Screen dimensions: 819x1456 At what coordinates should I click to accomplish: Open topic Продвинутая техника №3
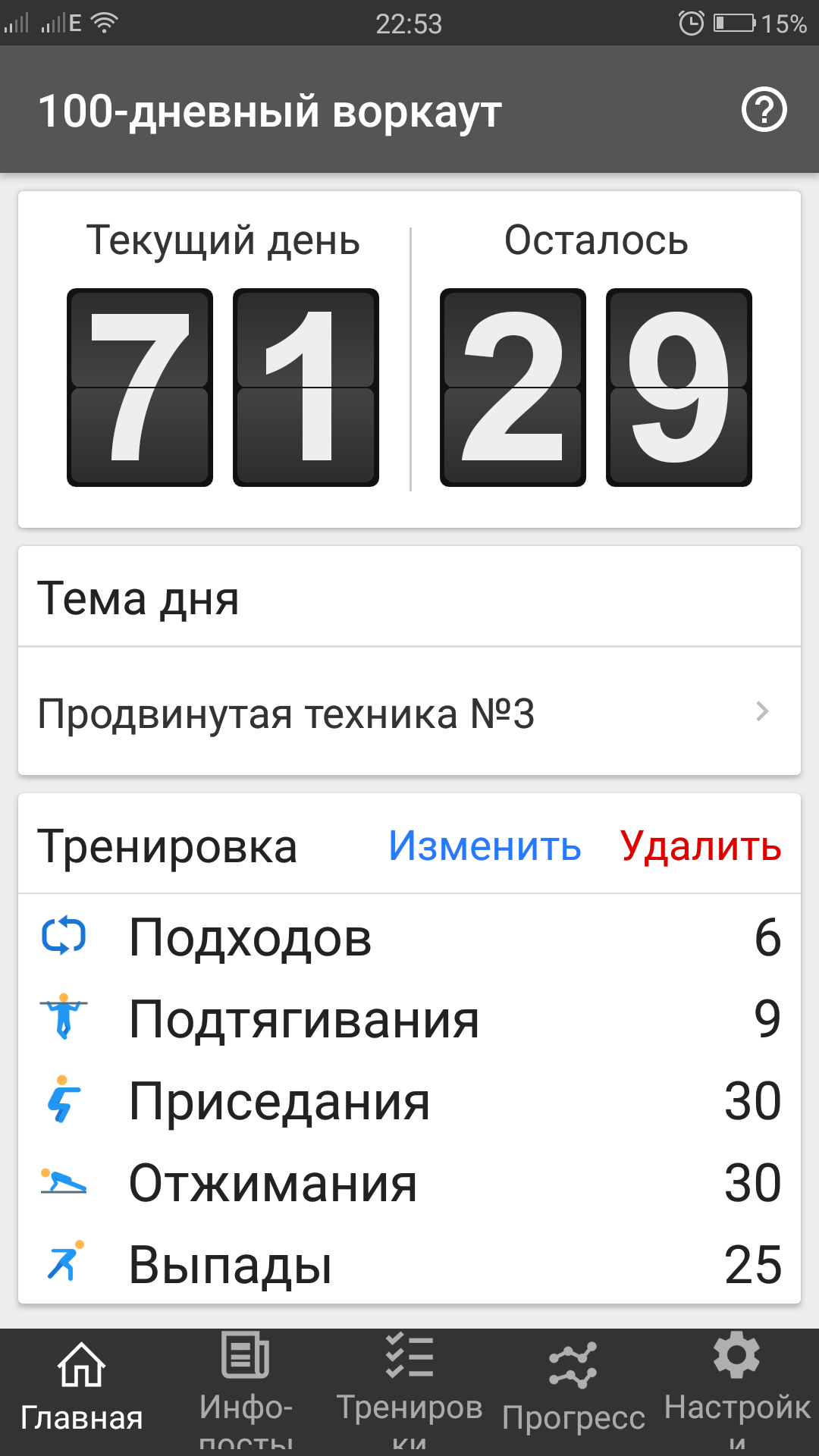coord(409,713)
